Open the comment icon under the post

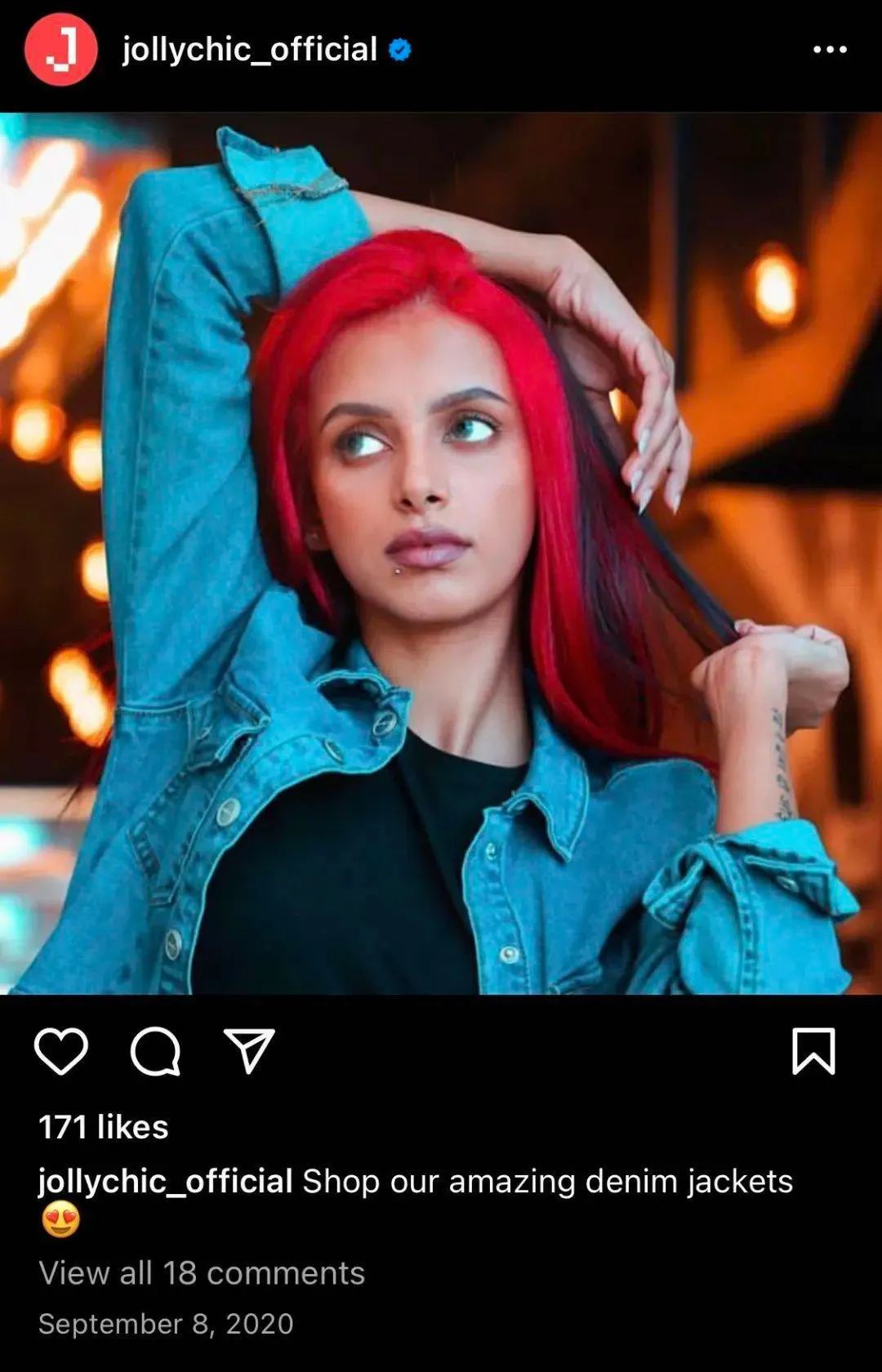[155, 1051]
